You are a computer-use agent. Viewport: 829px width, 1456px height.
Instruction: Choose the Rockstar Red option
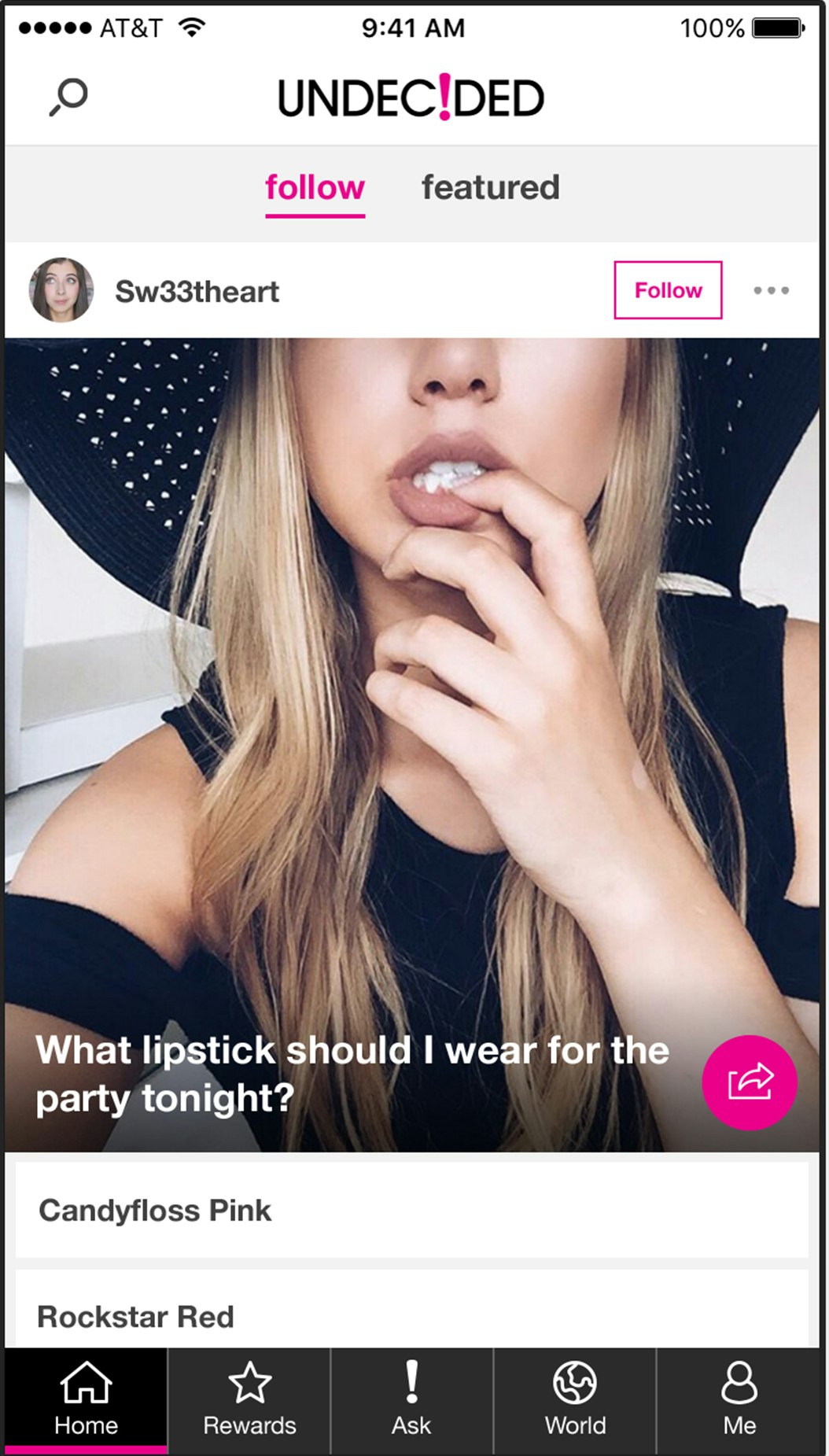411,1314
